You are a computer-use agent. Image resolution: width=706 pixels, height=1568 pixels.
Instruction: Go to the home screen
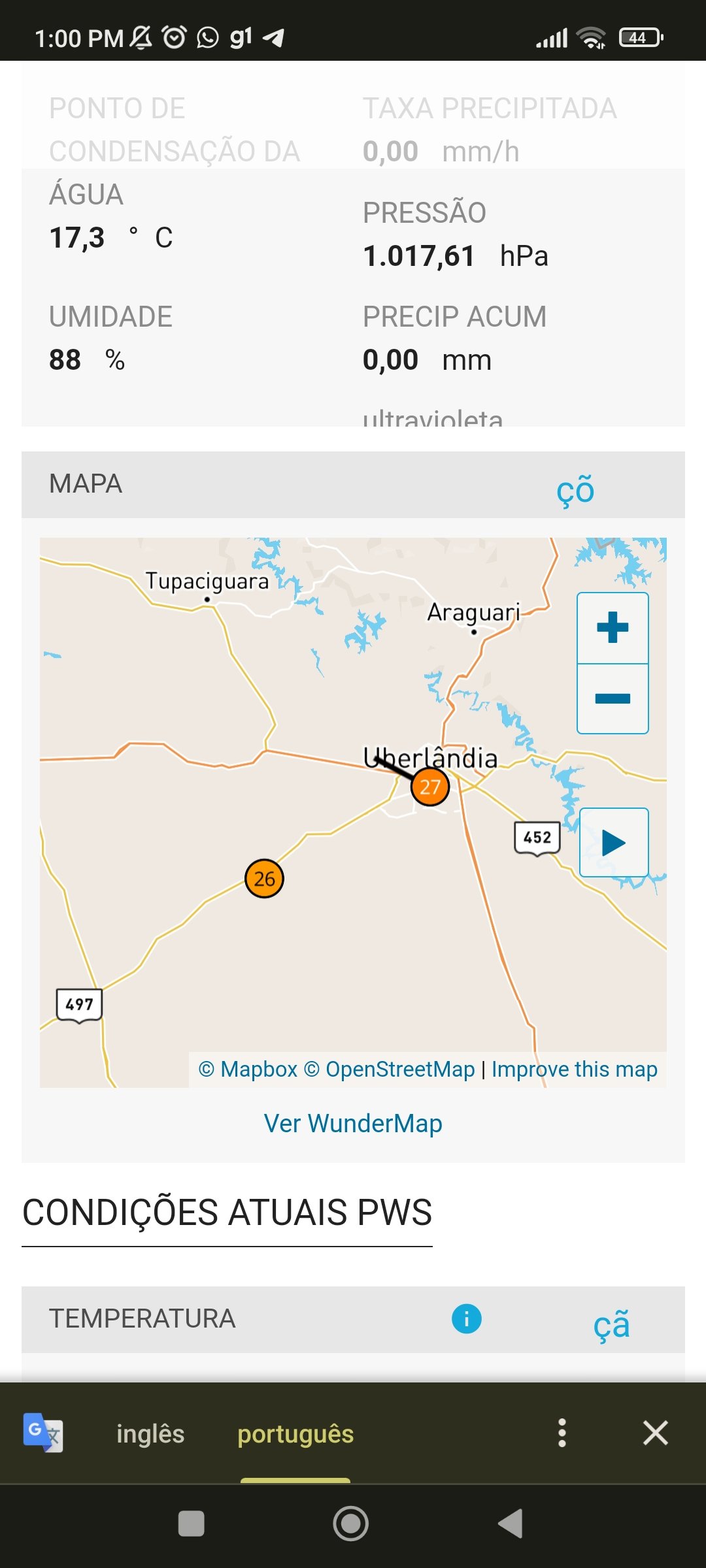pos(351,1524)
